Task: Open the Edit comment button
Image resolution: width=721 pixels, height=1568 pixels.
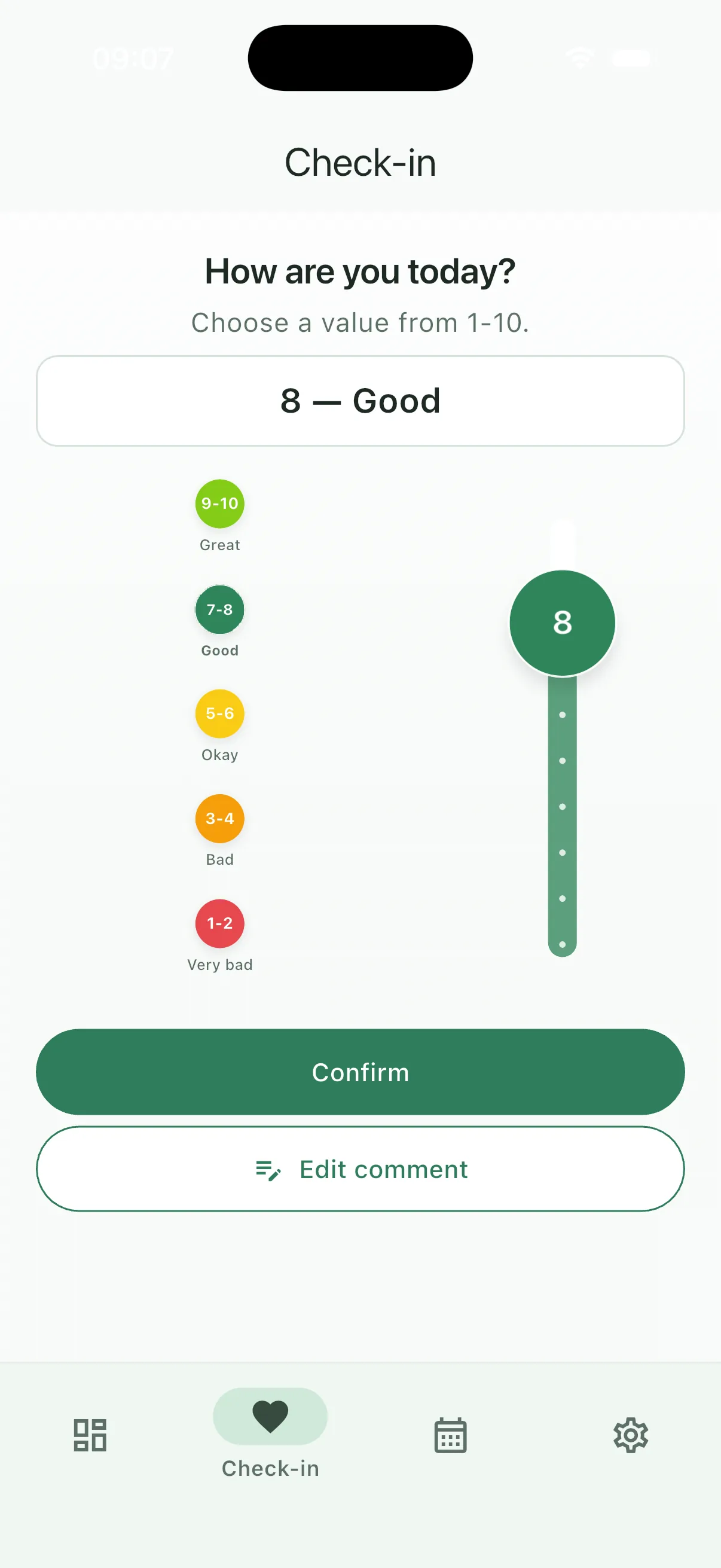Action: (x=360, y=1169)
